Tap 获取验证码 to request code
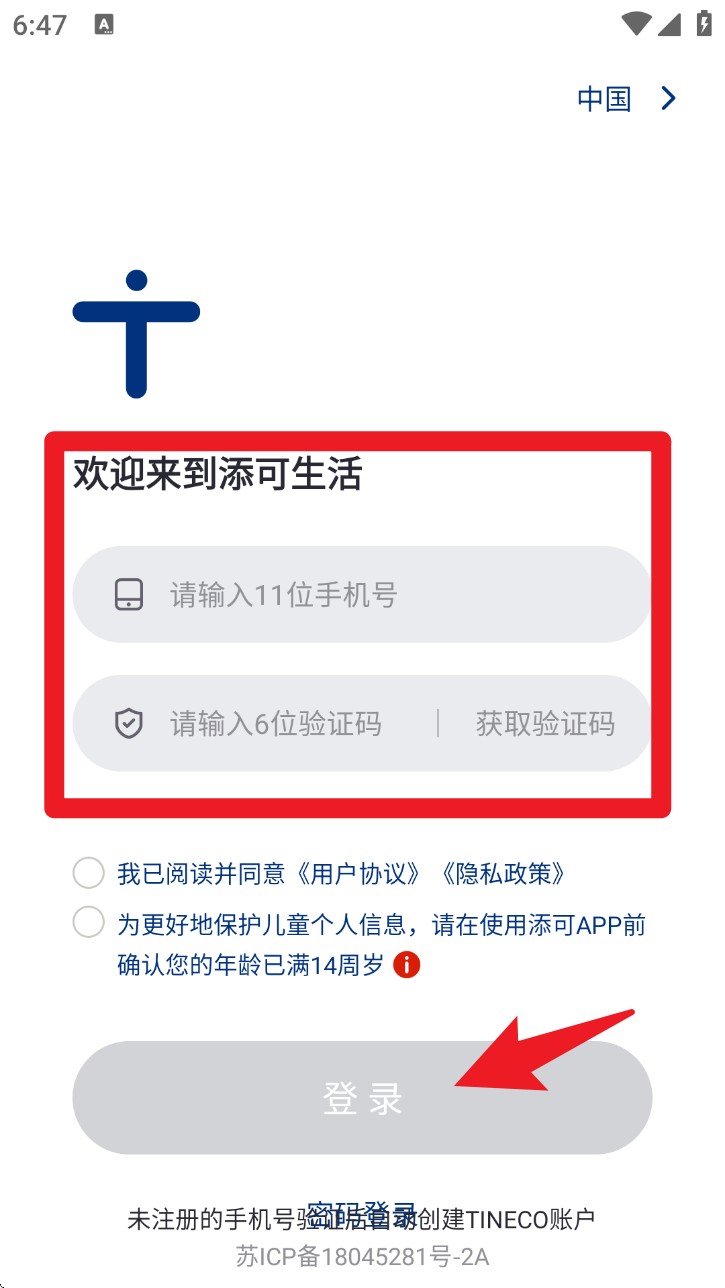Viewport: 725px width, 1288px height. tap(545, 724)
